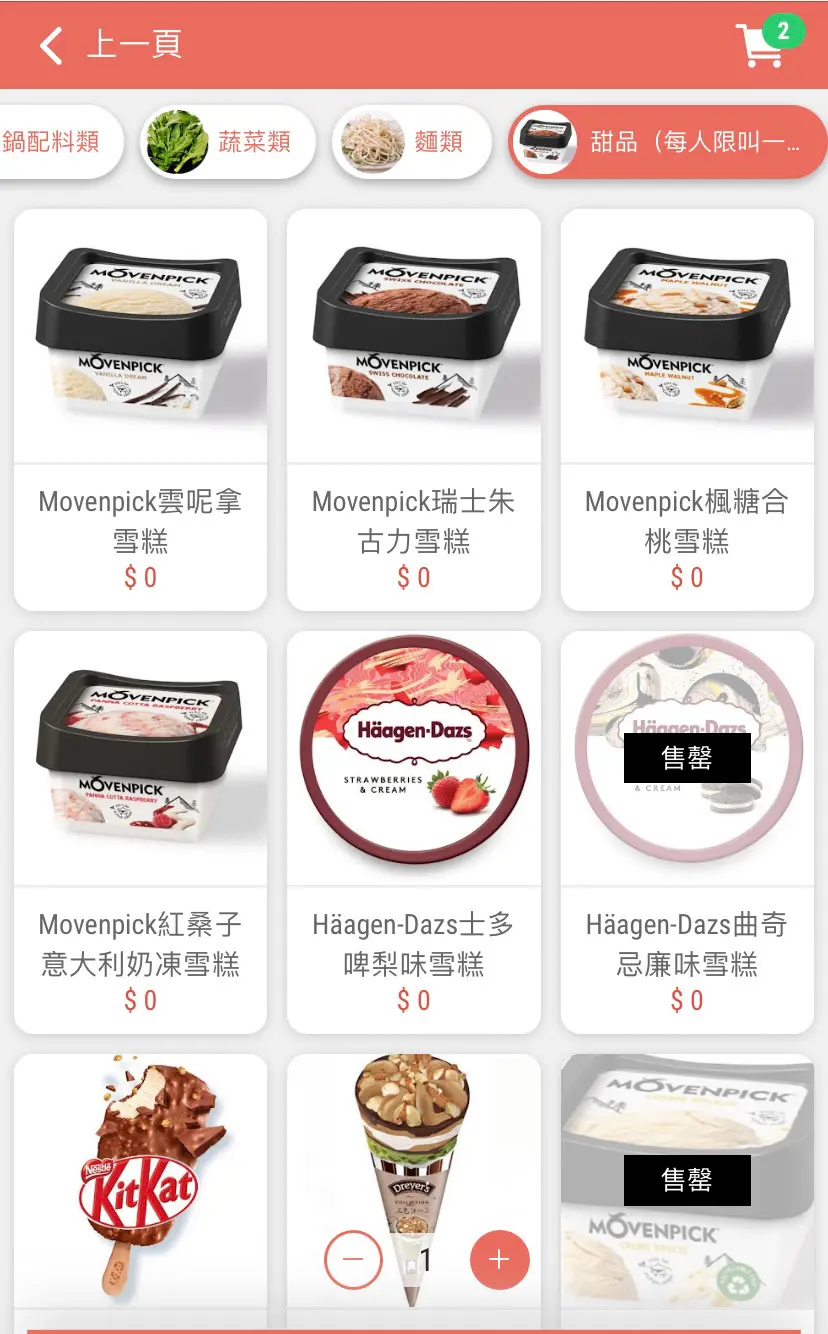Go back with the 上一頁 arrow

(x=52, y=45)
